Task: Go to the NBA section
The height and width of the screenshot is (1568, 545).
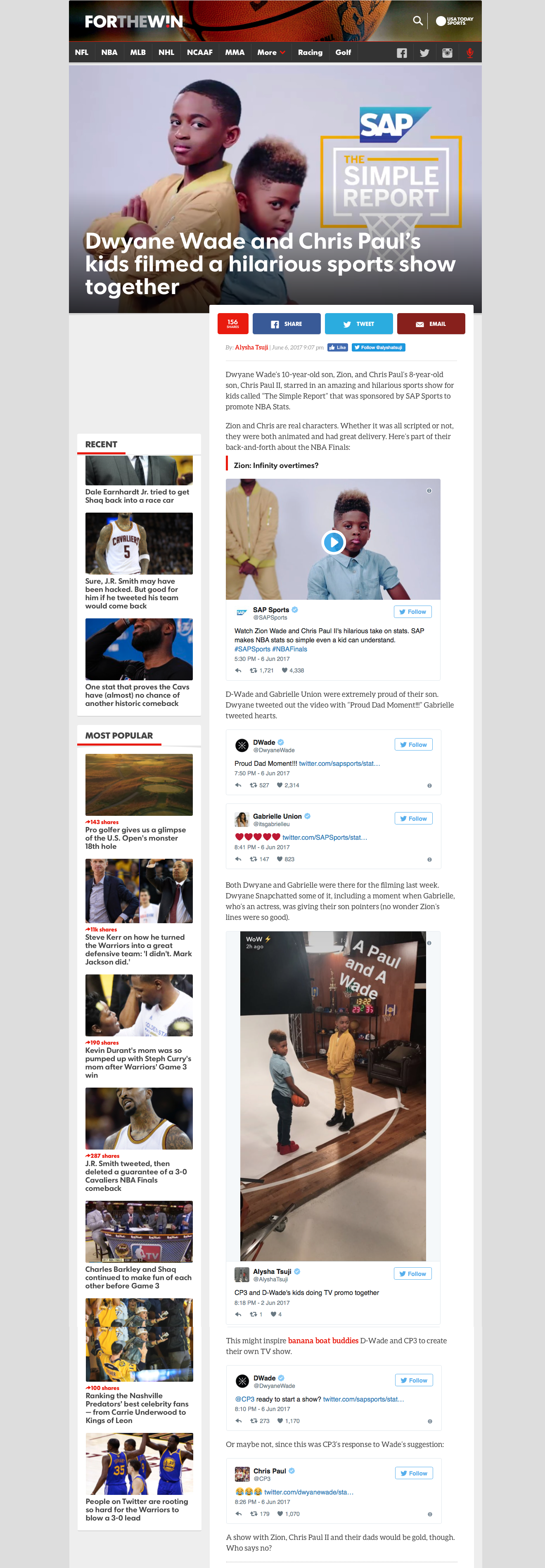Action: (x=109, y=52)
